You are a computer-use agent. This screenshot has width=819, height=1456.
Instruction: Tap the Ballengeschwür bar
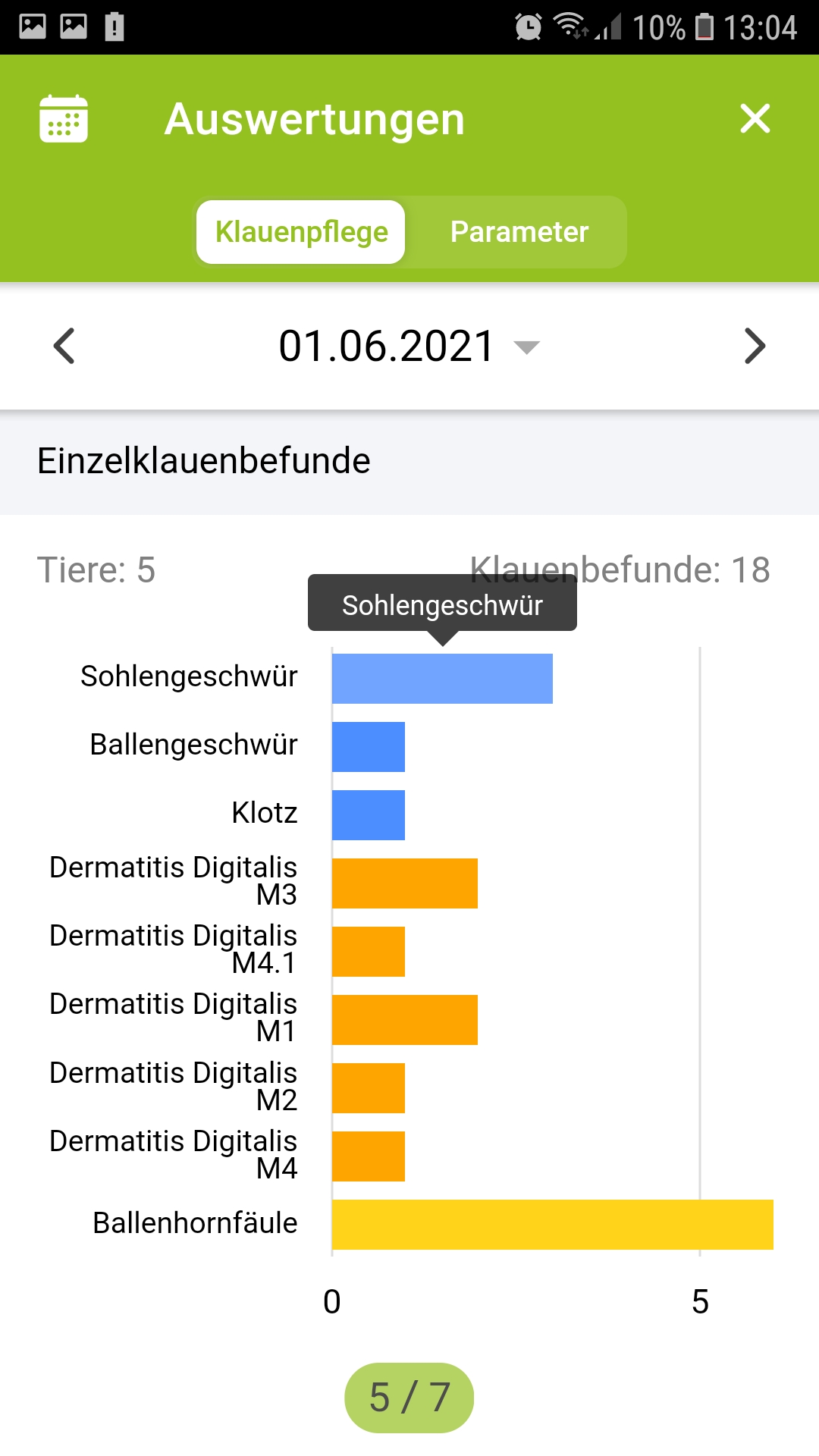tap(368, 746)
